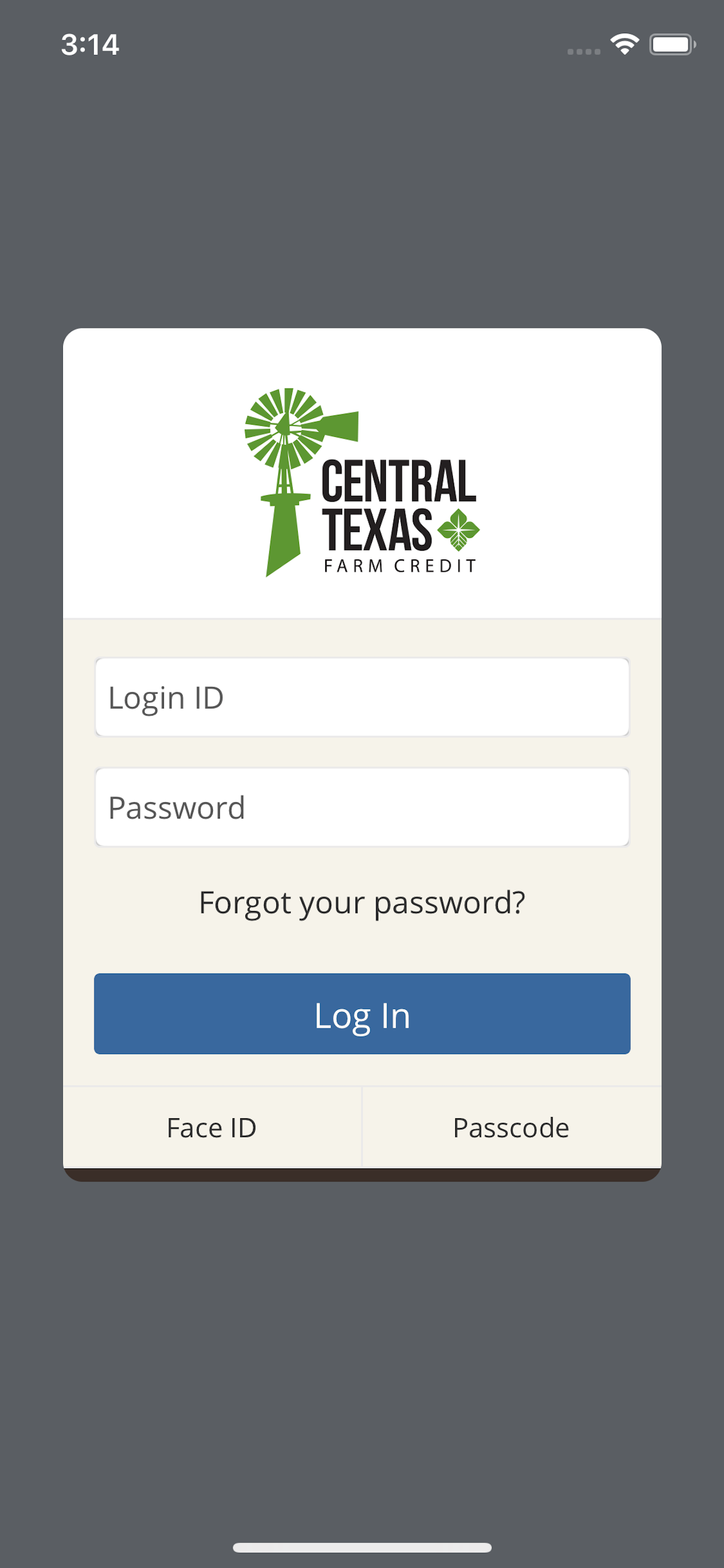Click the Wi-Fi signal icon
724x1568 pixels.
point(625,44)
